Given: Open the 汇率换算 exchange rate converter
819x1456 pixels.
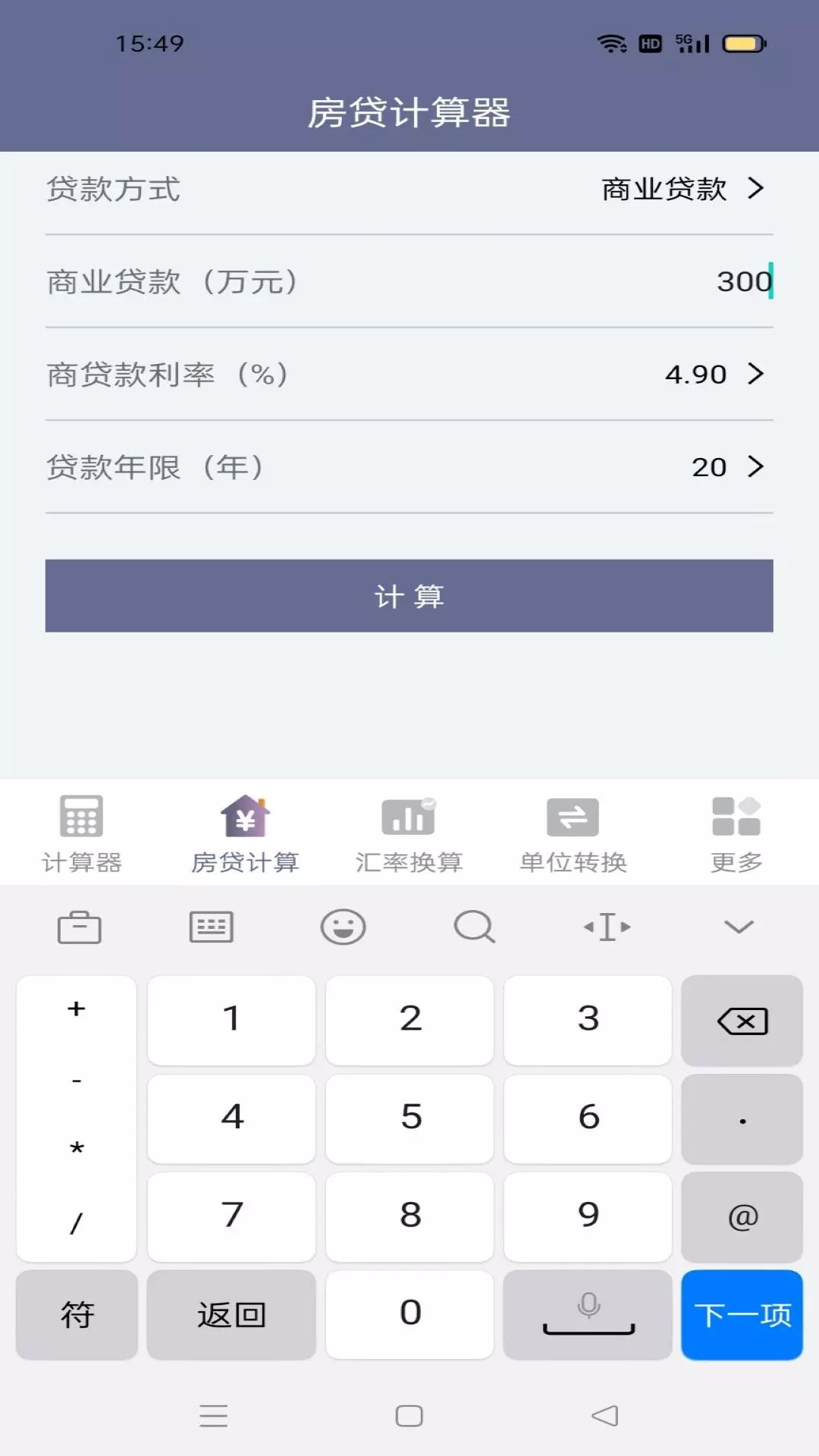Looking at the screenshot, I should [x=409, y=834].
